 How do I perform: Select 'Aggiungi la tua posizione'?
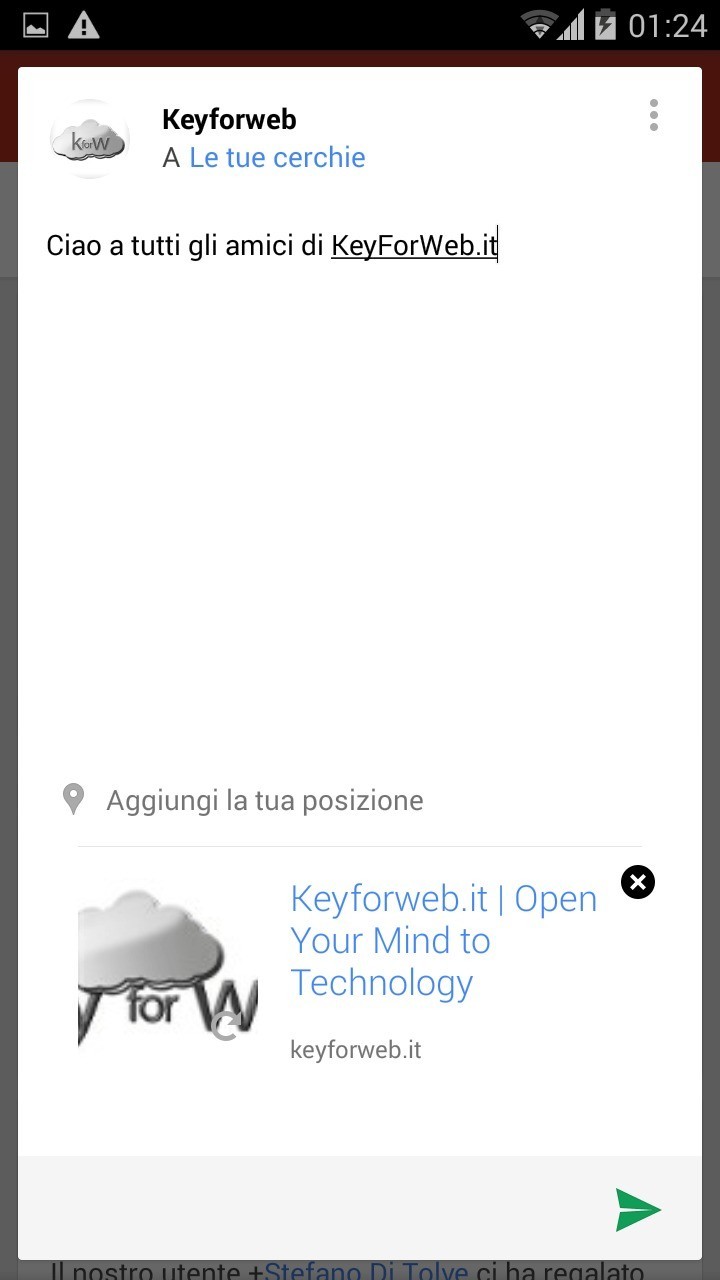pyautogui.click(x=263, y=799)
